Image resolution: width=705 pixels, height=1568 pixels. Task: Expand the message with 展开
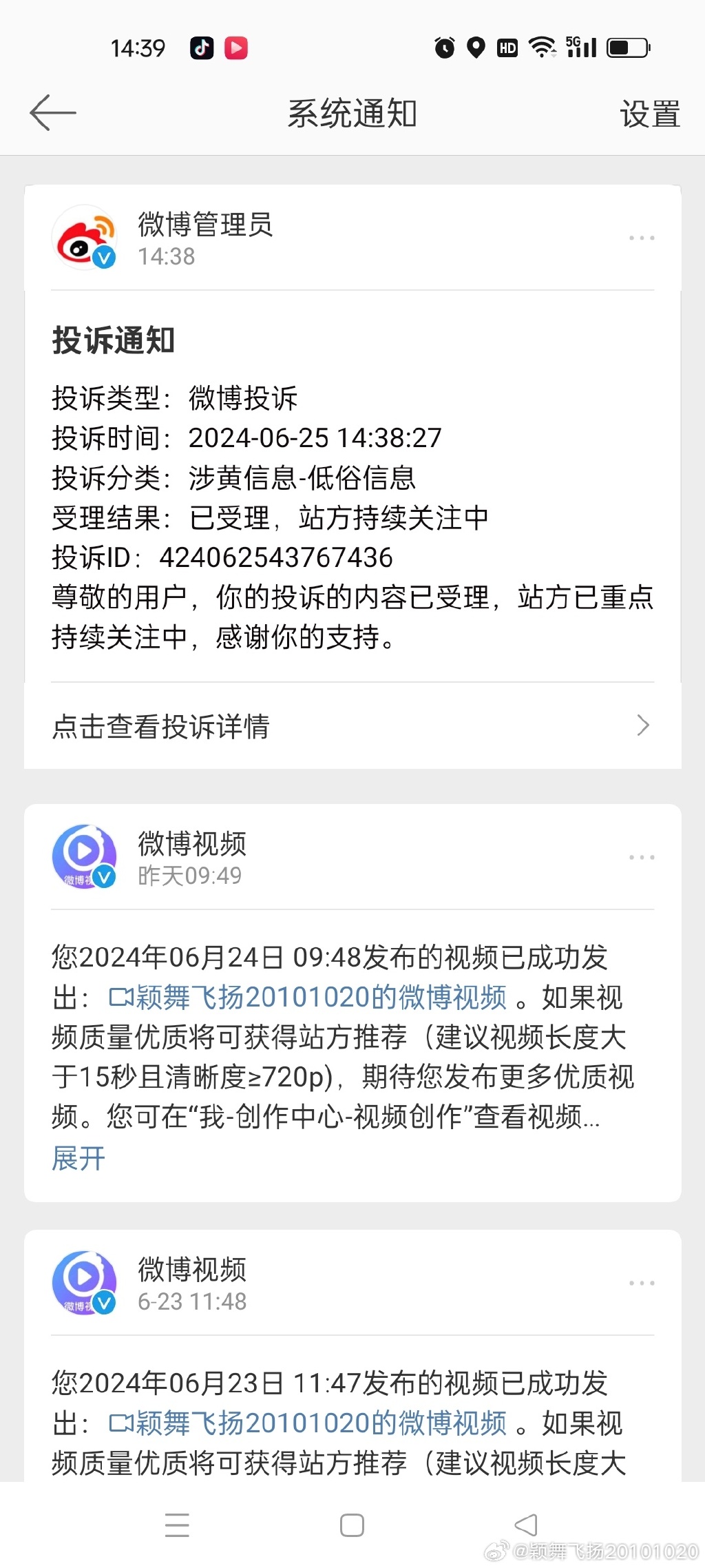(x=78, y=1158)
